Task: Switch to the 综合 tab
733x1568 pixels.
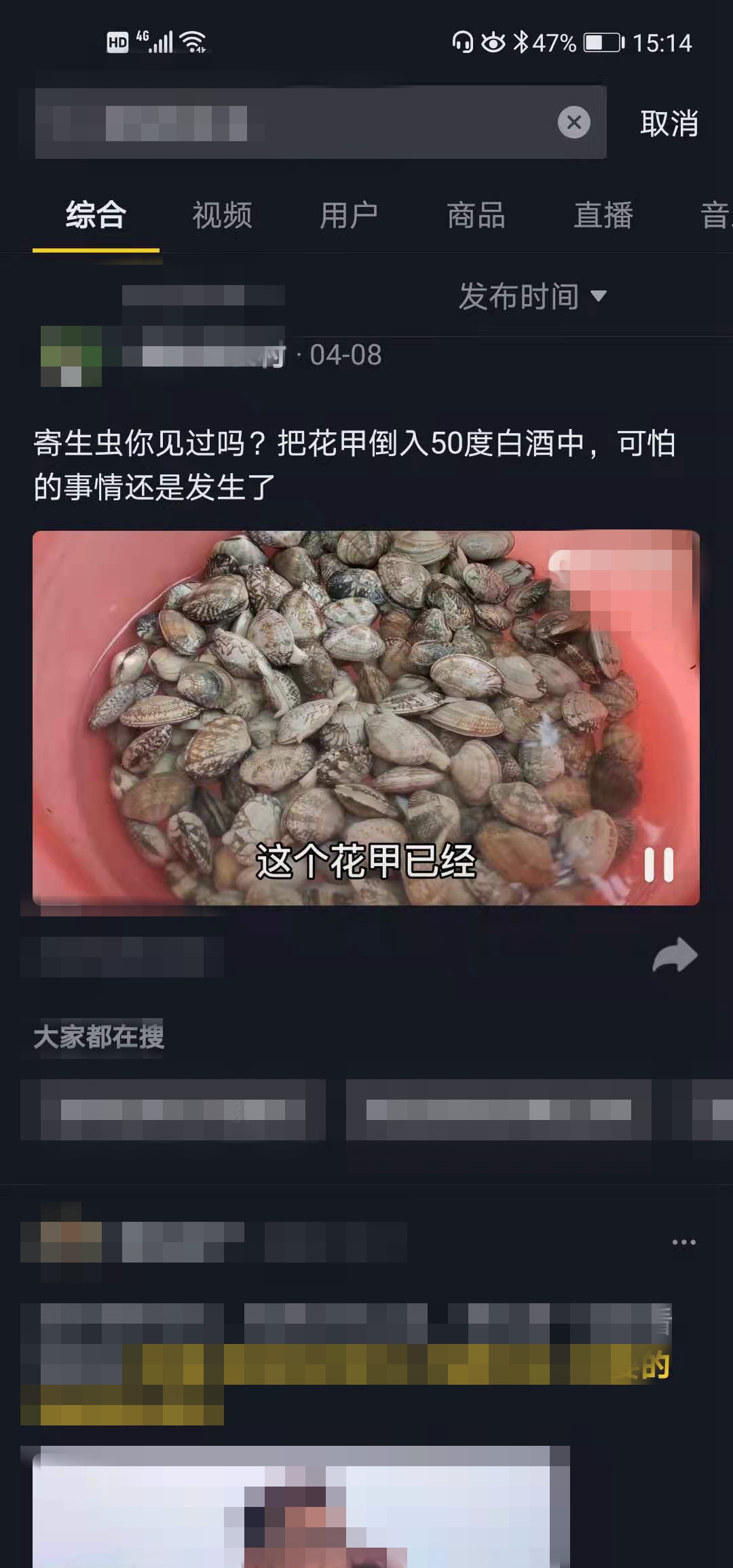Action: pos(96,216)
